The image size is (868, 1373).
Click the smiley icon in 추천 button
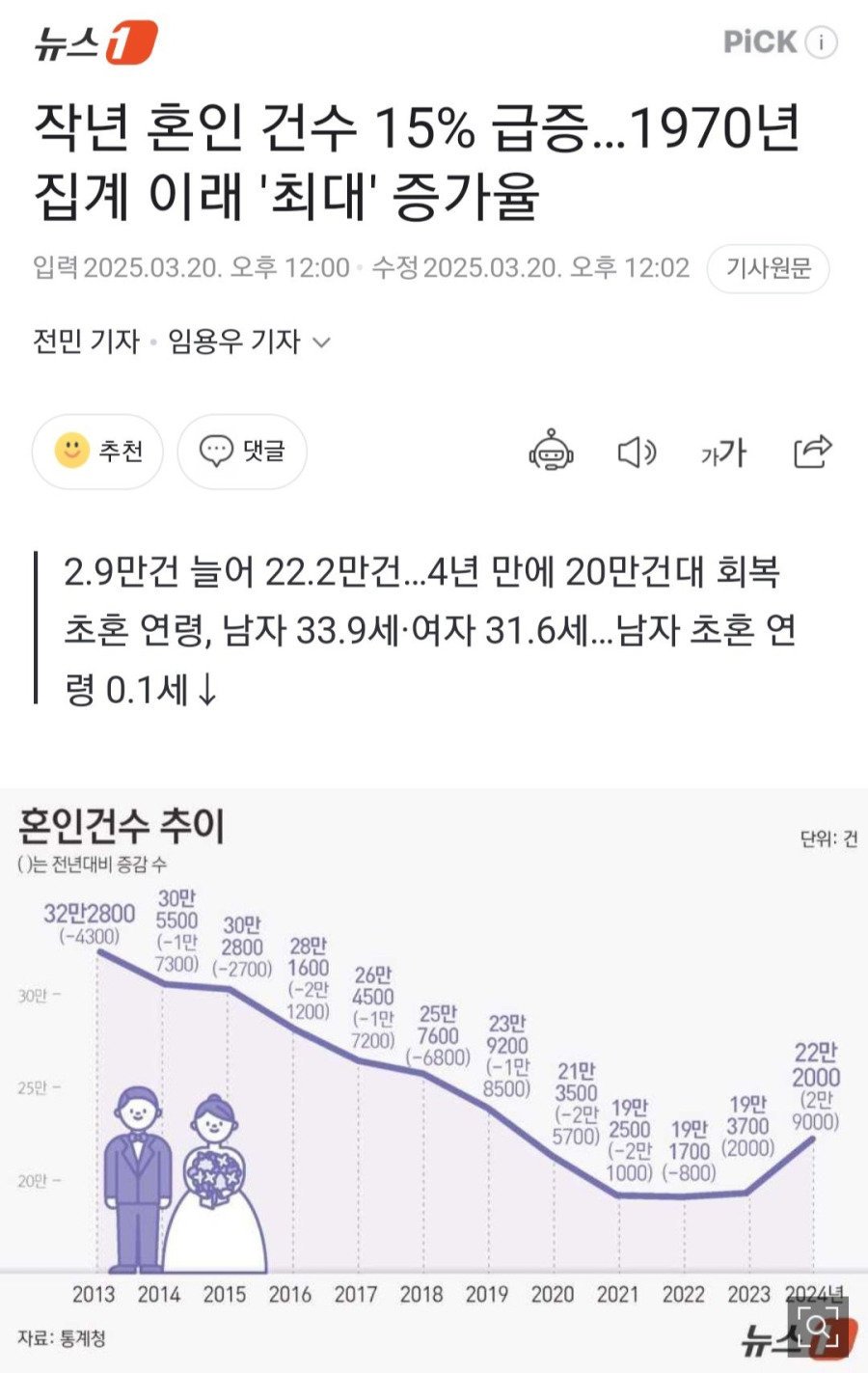70,451
